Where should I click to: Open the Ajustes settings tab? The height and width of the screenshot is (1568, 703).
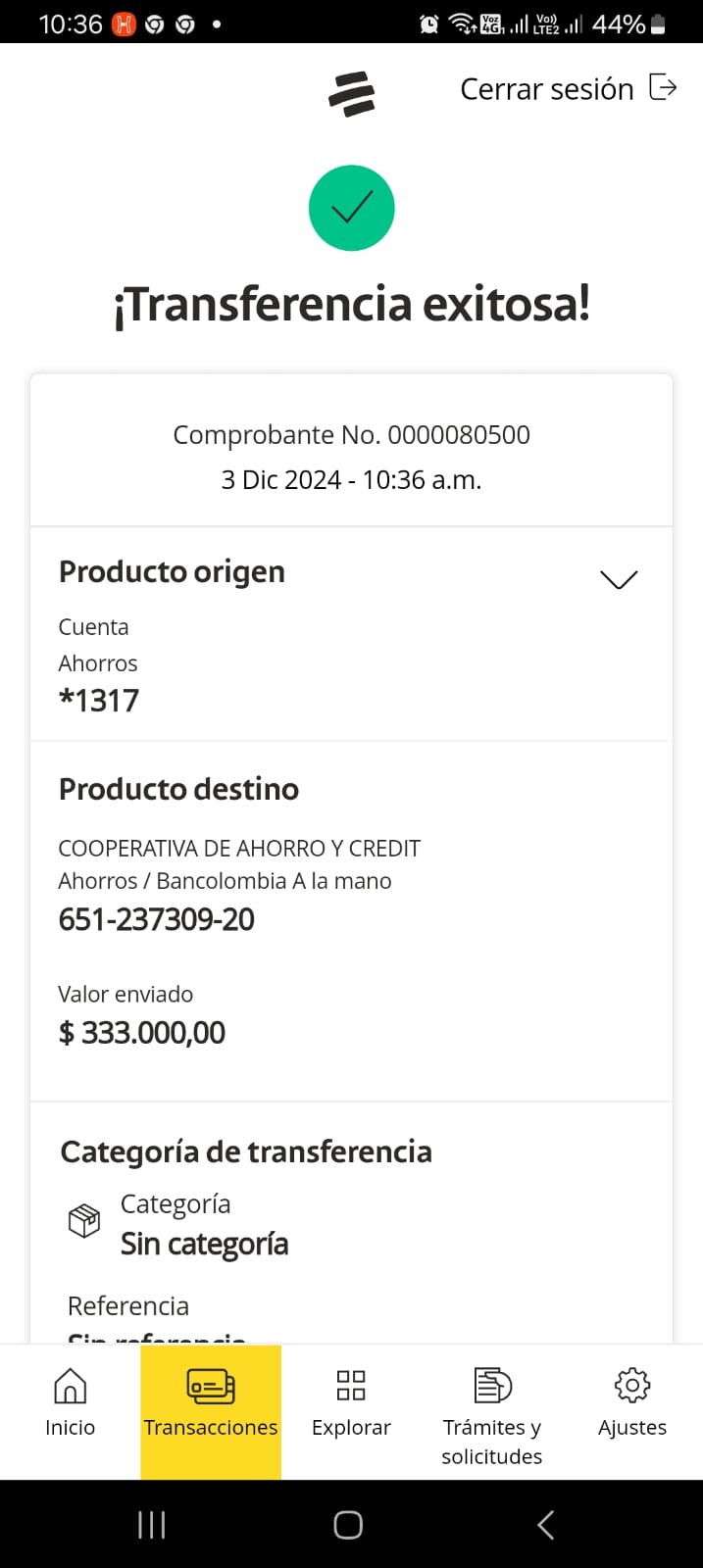[x=632, y=1403]
